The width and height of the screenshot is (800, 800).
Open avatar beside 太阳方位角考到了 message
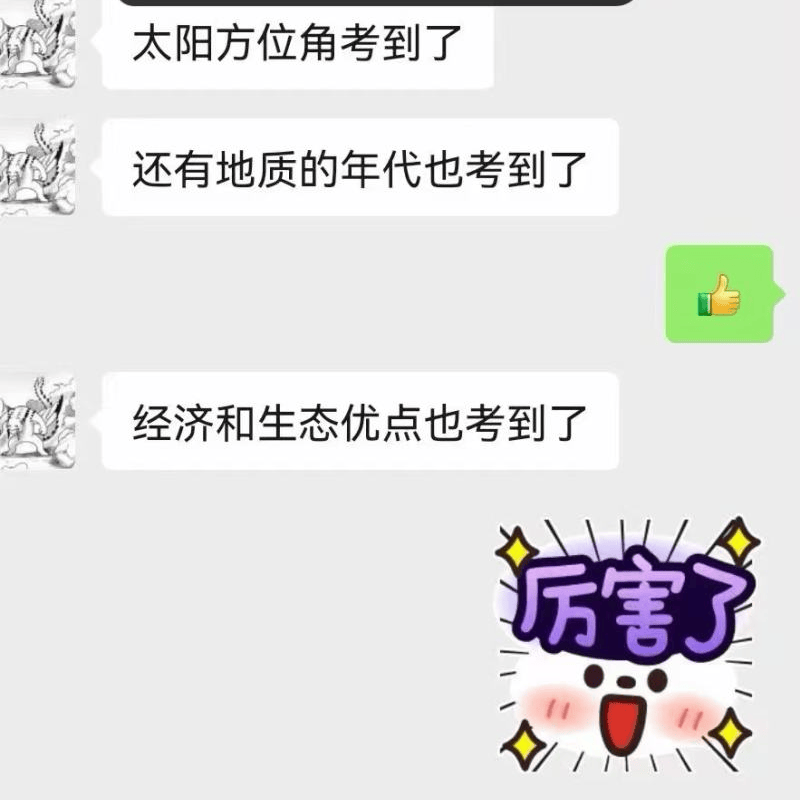click(36, 45)
